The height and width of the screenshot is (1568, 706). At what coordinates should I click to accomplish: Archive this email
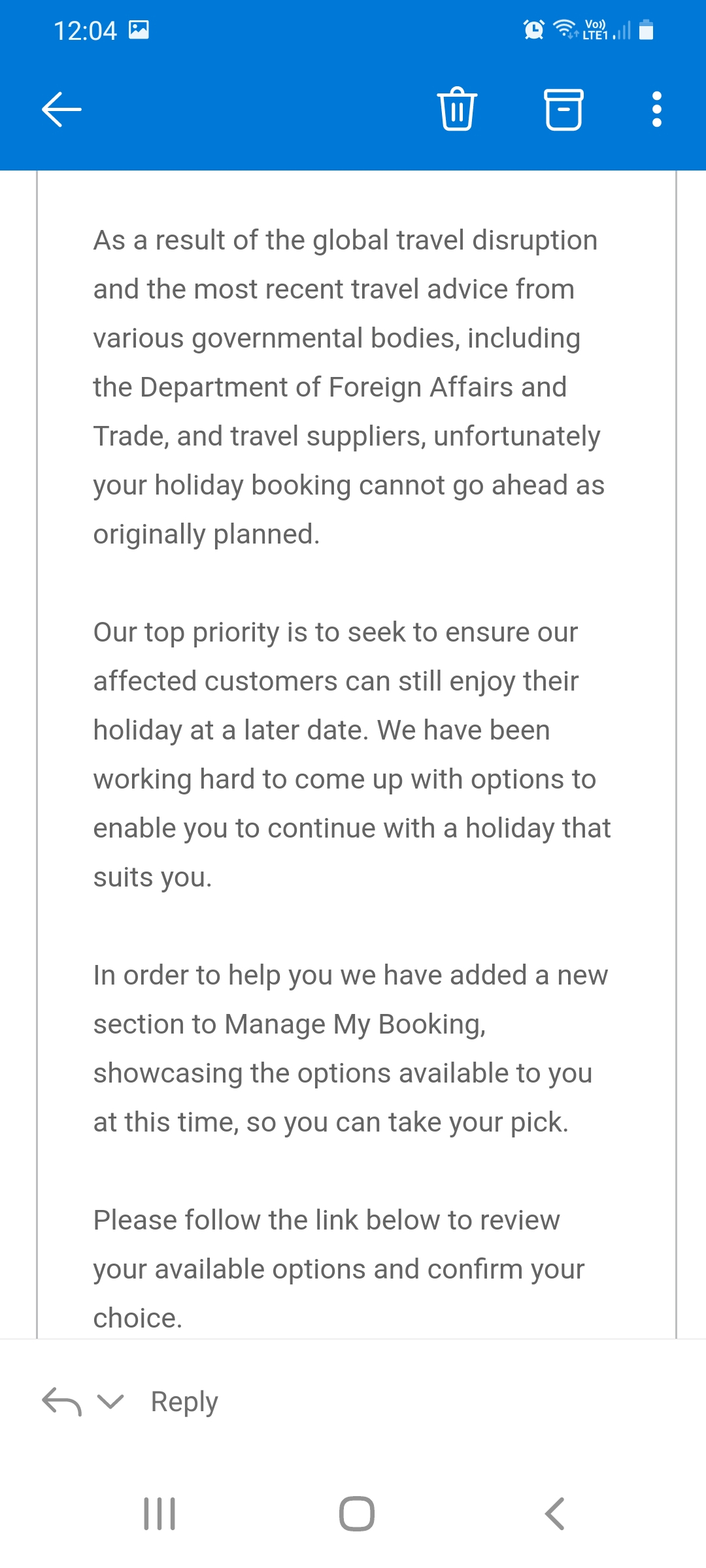563,109
